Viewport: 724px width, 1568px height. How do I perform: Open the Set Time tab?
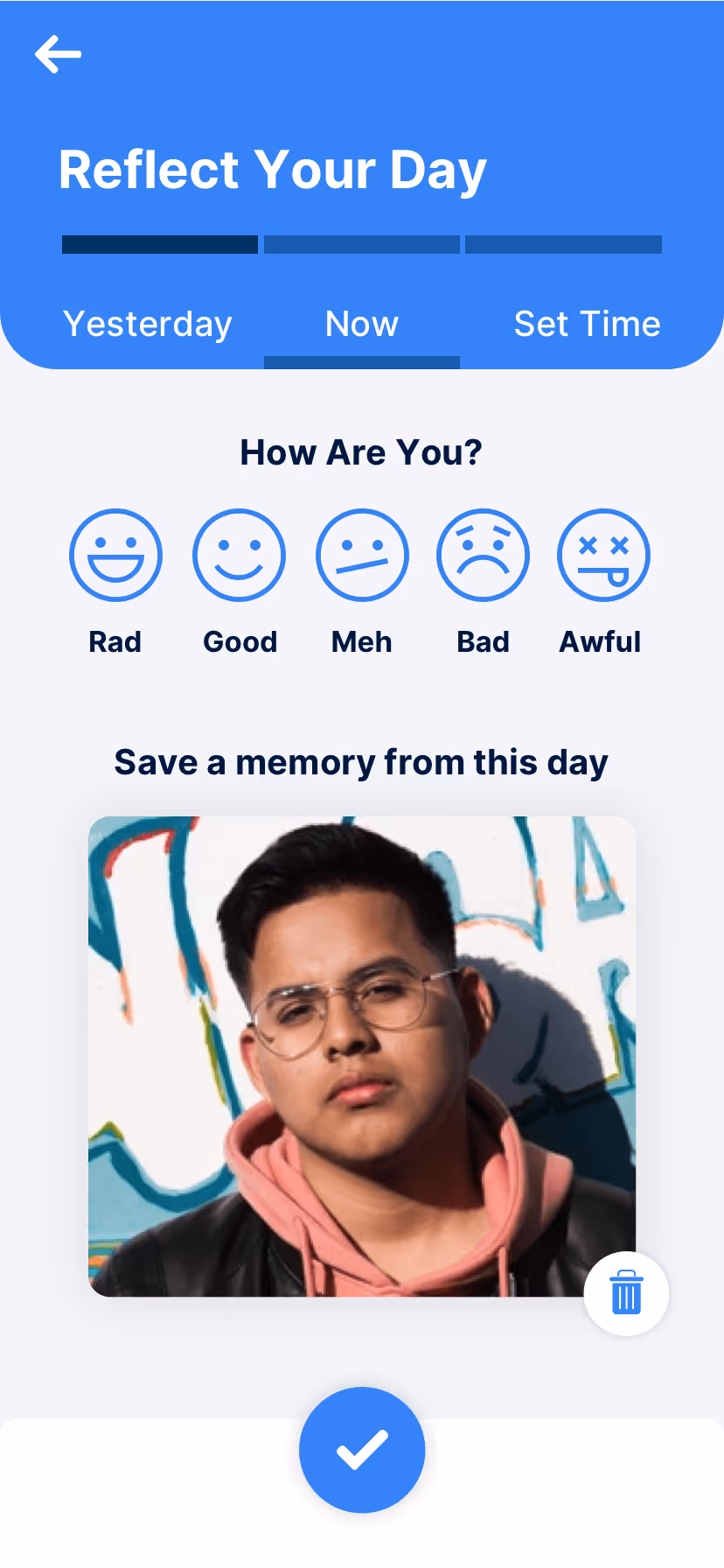587,324
